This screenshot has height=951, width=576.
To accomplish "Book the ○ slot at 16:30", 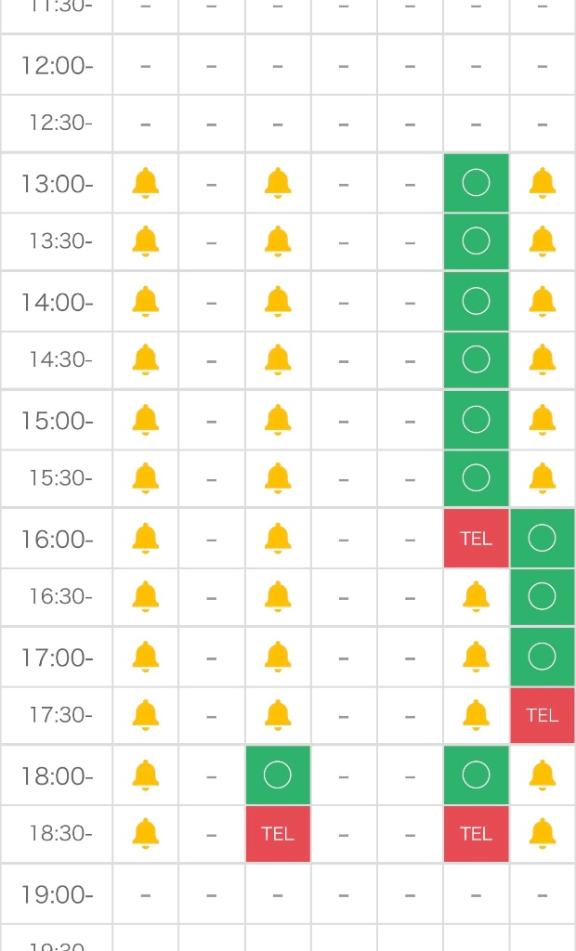I will 542,597.
